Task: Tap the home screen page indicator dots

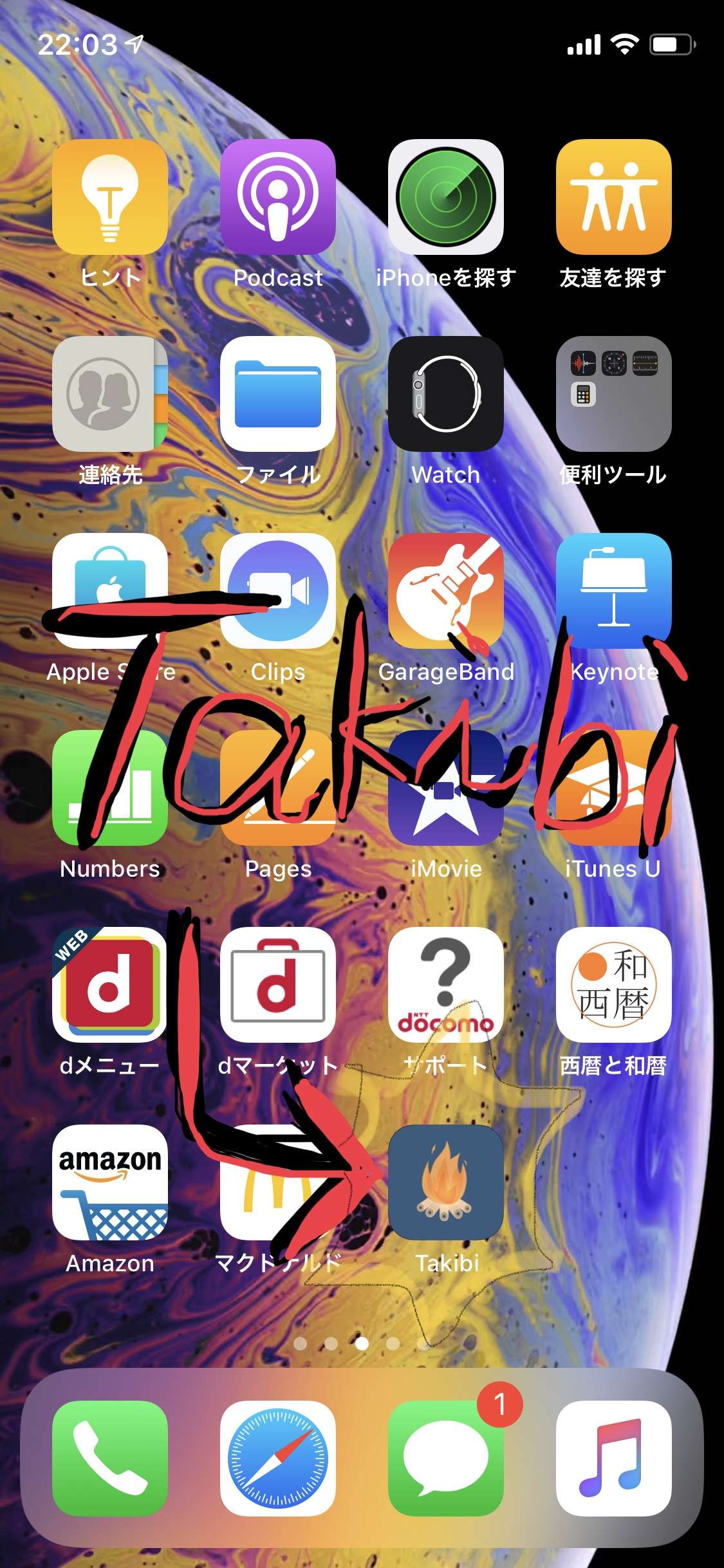Action: point(362,1343)
